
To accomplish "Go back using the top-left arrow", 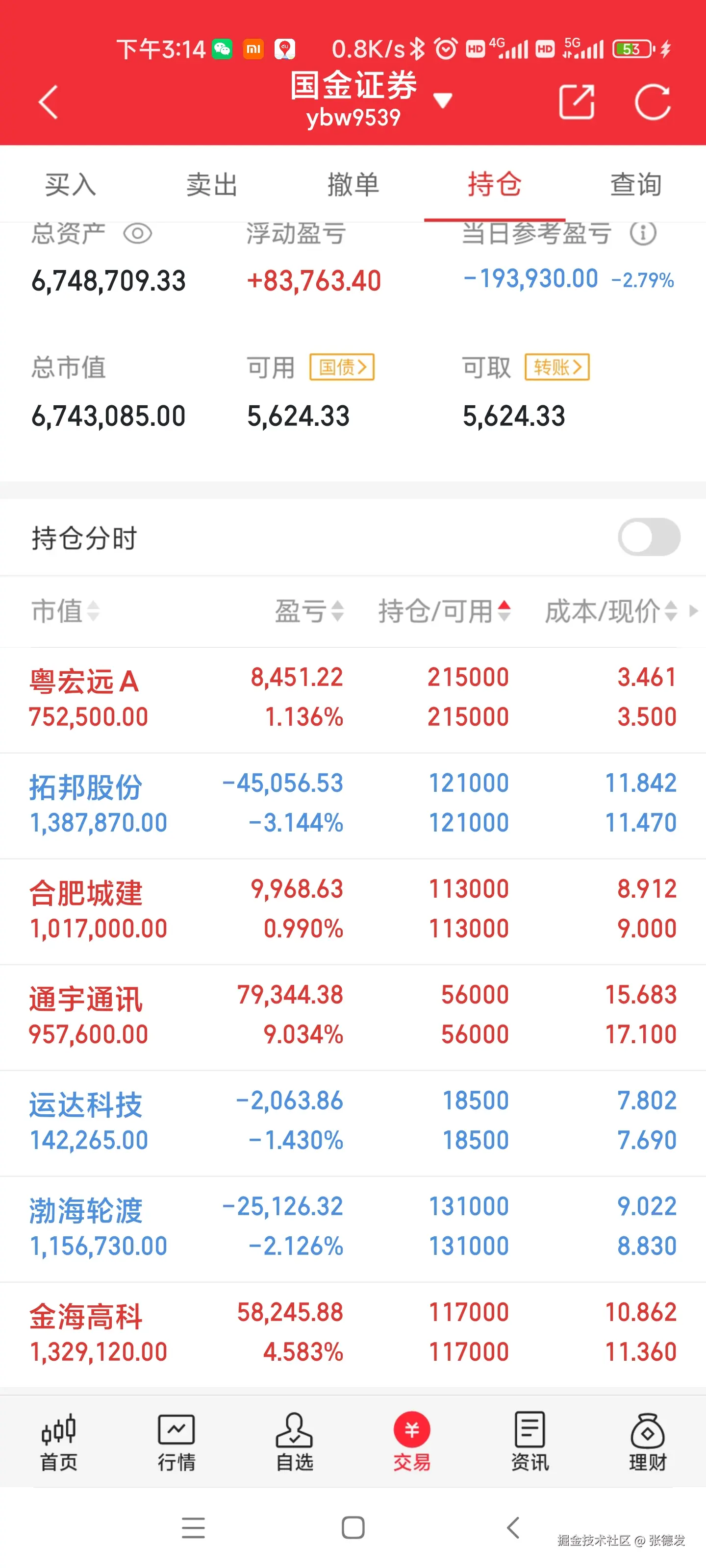I will tap(49, 101).
